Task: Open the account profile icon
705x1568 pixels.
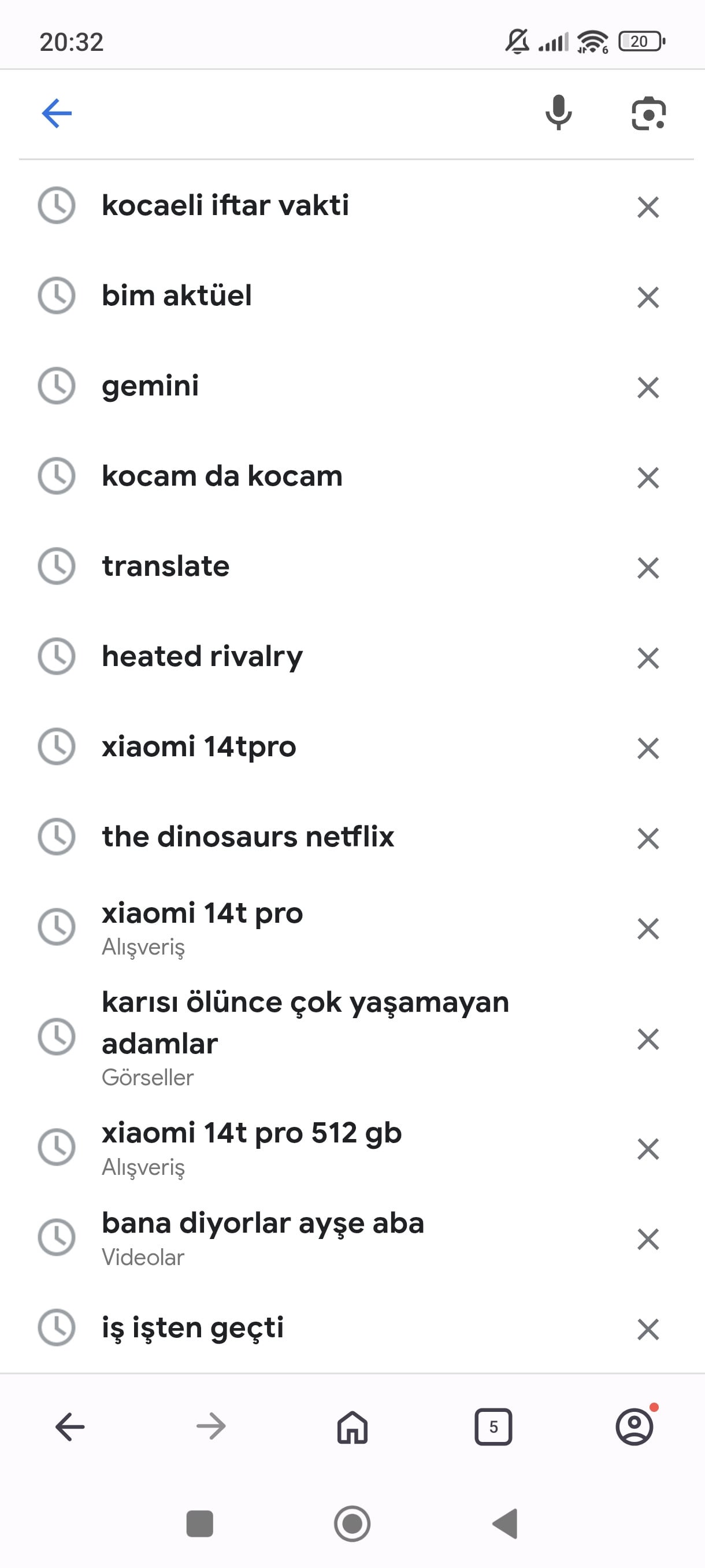Action: [634, 1427]
